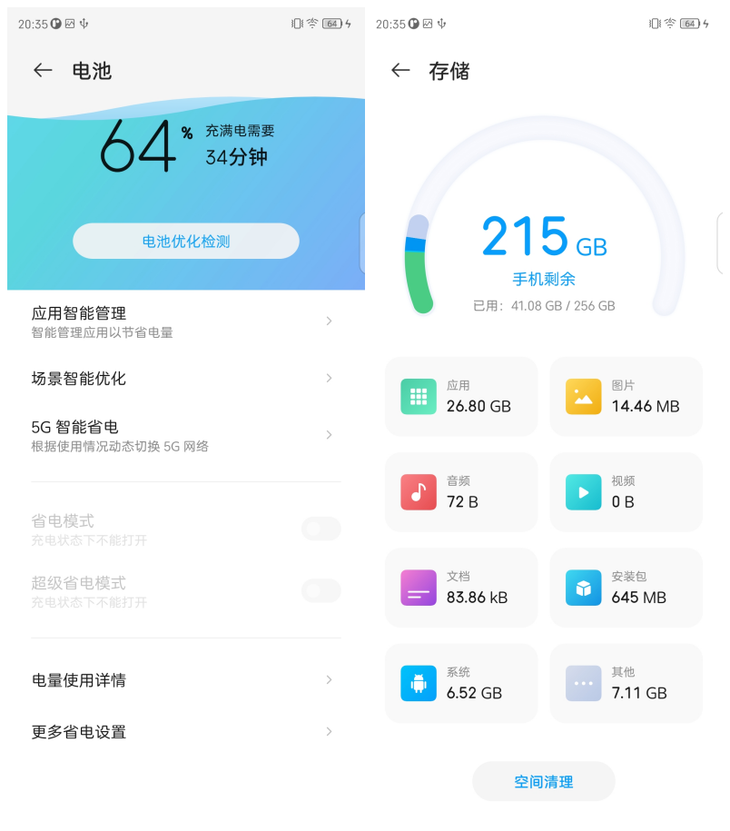Open the 其他 storage card
Screen dimensions: 730x831
pyautogui.click(x=626, y=683)
